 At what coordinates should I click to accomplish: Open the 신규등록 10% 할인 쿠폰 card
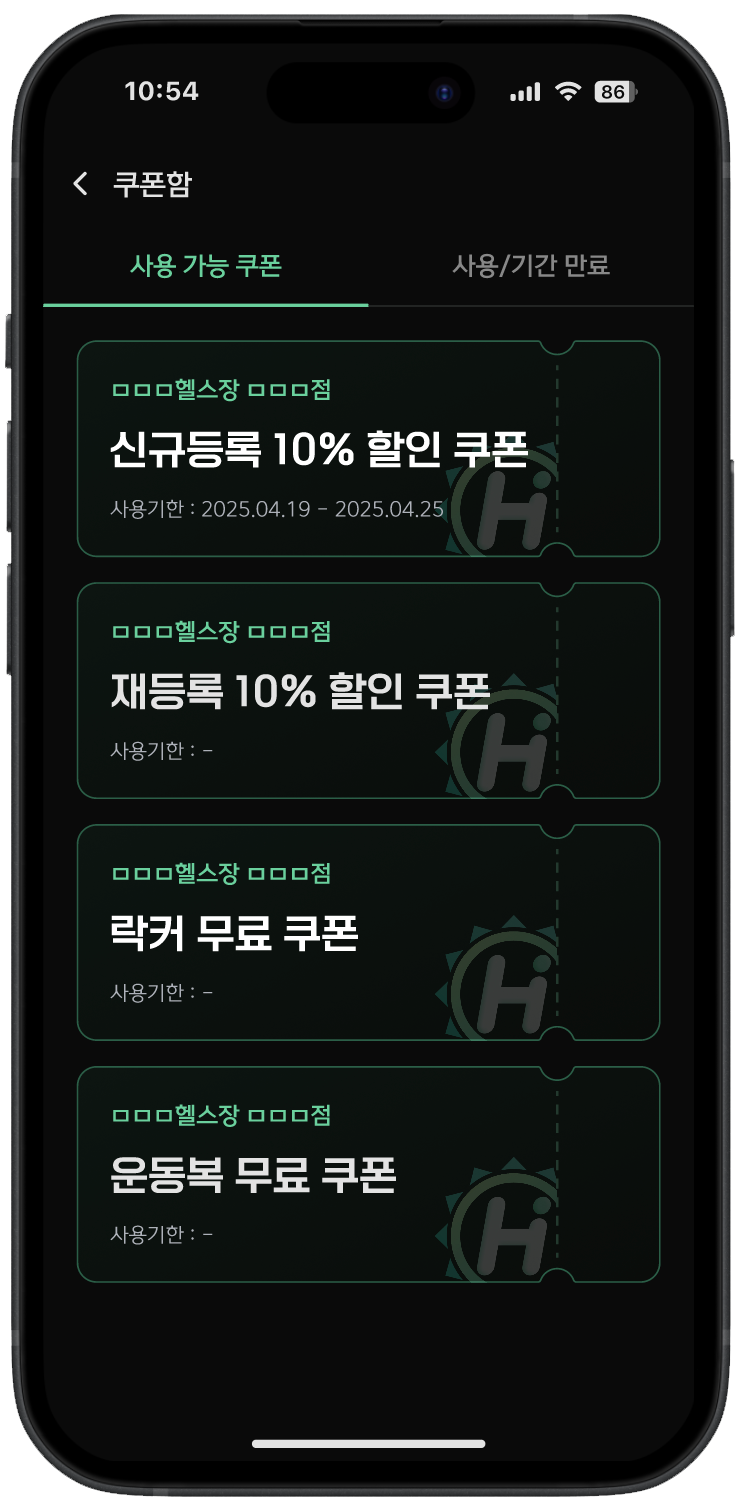[368, 449]
